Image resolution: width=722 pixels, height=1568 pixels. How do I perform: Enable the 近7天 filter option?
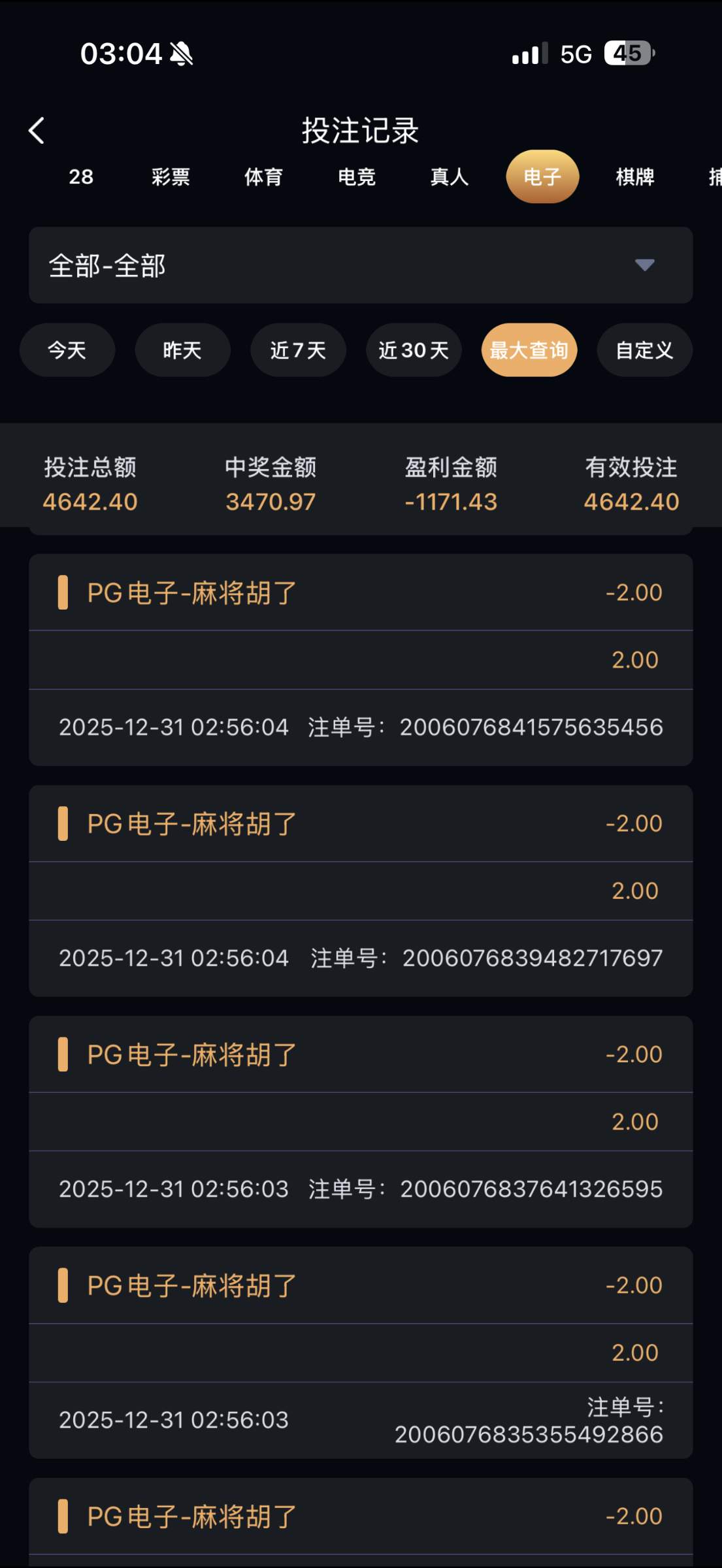tap(298, 350)
